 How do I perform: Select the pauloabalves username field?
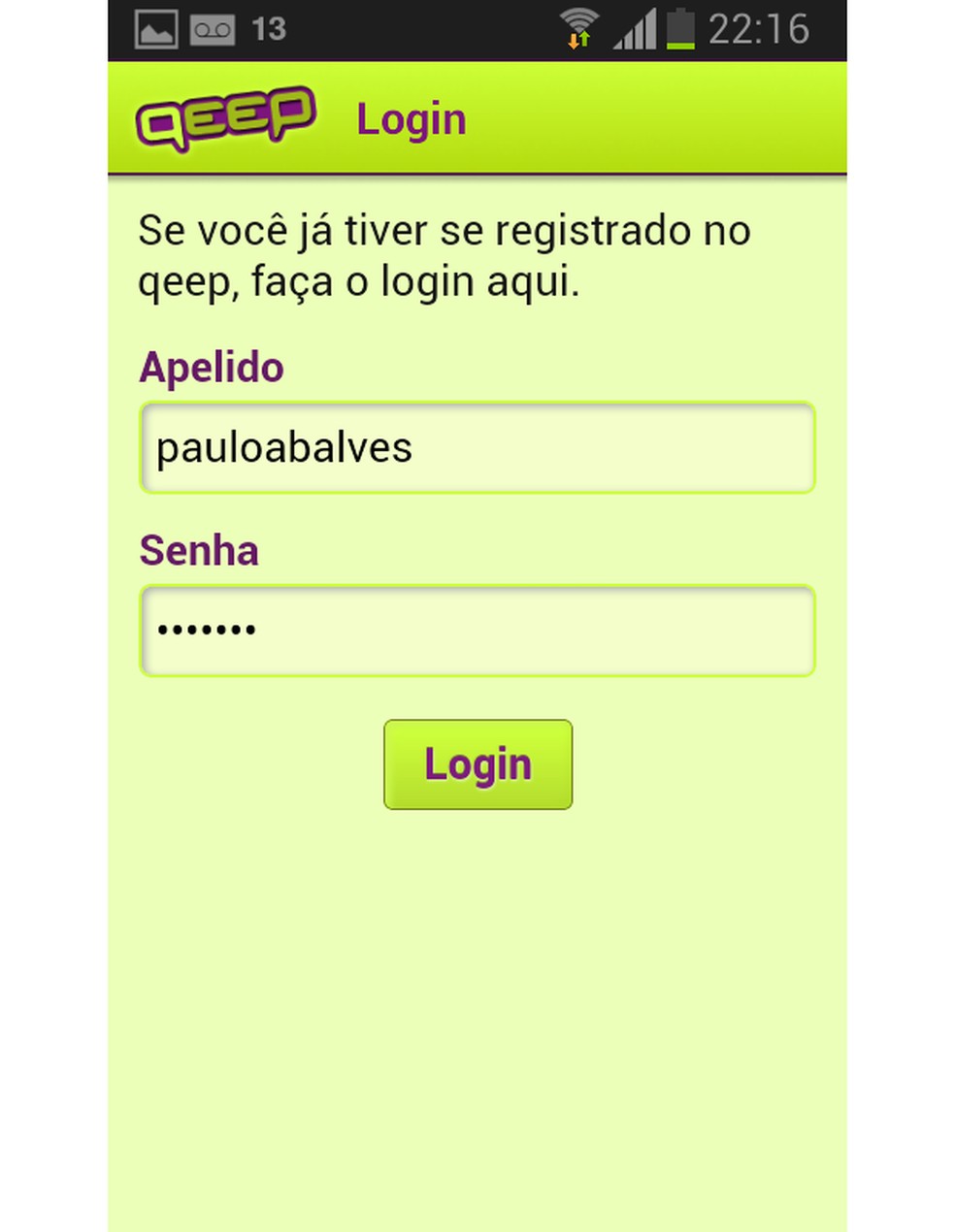point(477,448)
